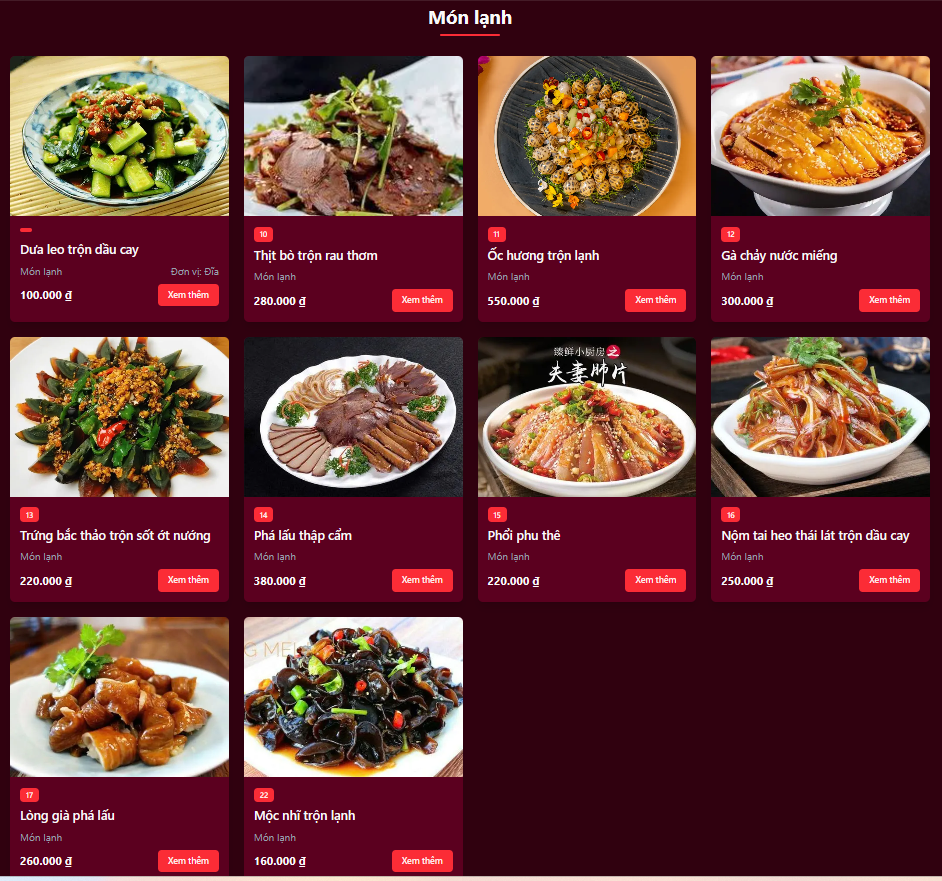942x881 pixels.
Task: Open the Mộc nhĩ trộn lạnh photo
Action: point(353,697)
